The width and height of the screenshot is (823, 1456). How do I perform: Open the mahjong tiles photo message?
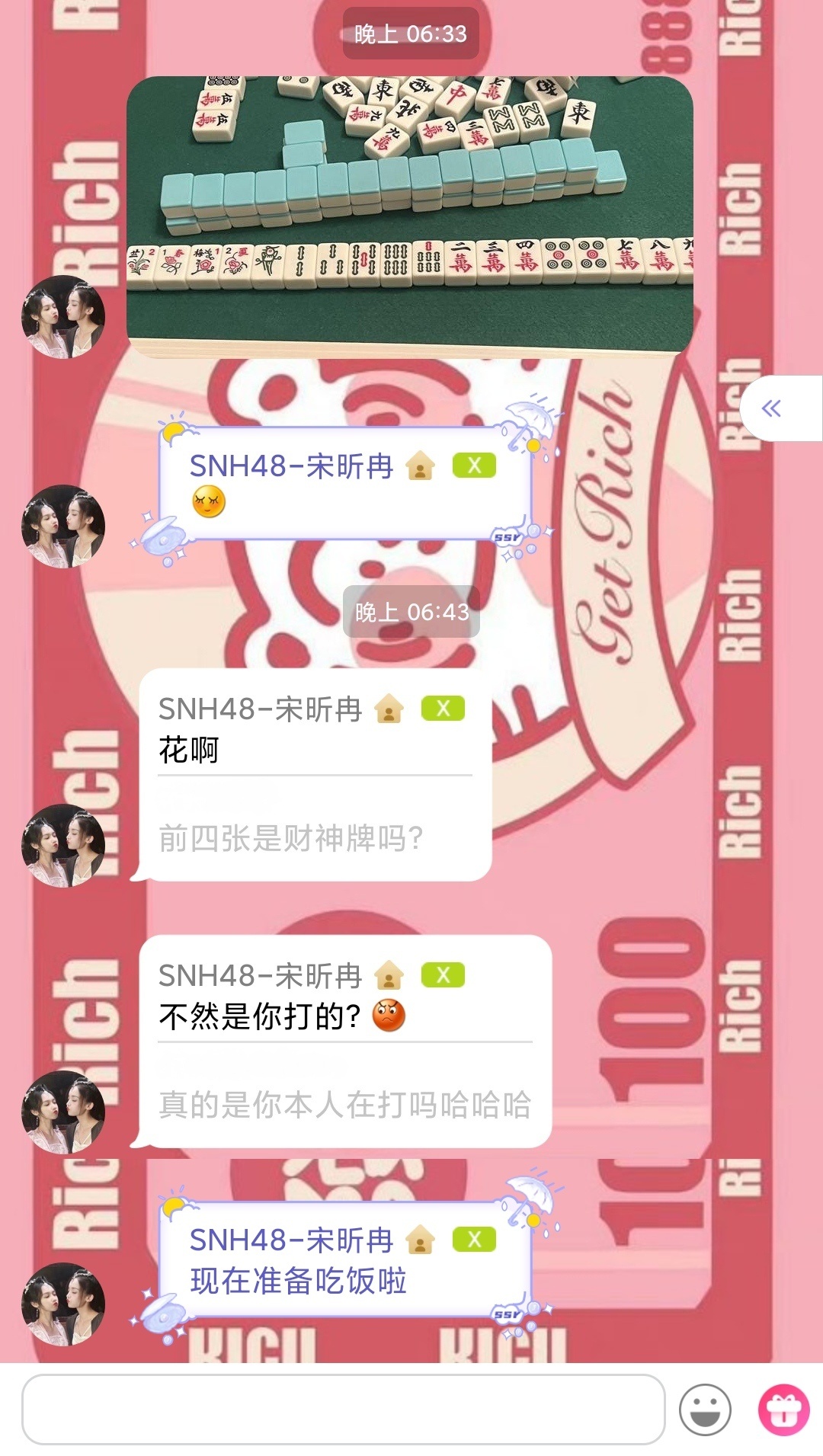pos(410,217)
